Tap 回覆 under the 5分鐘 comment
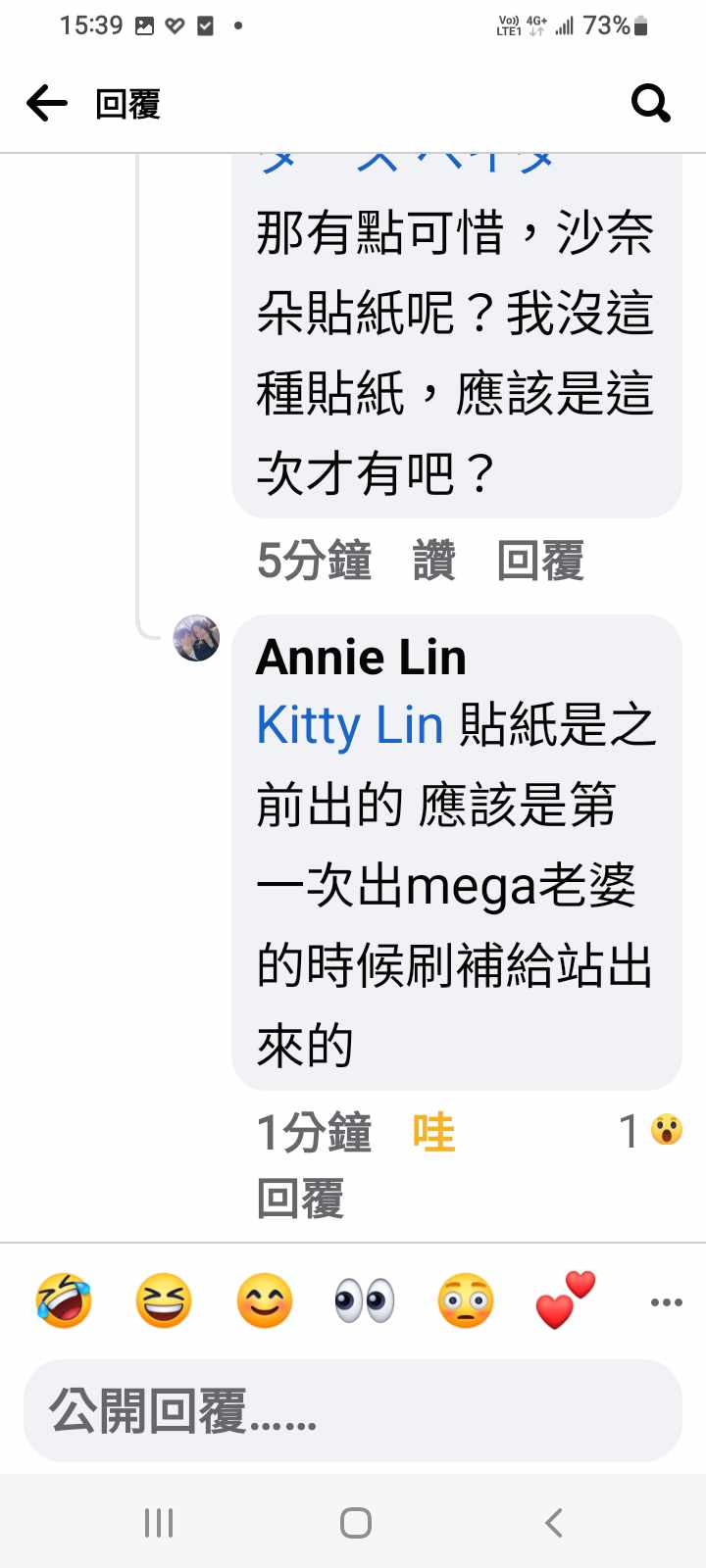 (540, 562)
